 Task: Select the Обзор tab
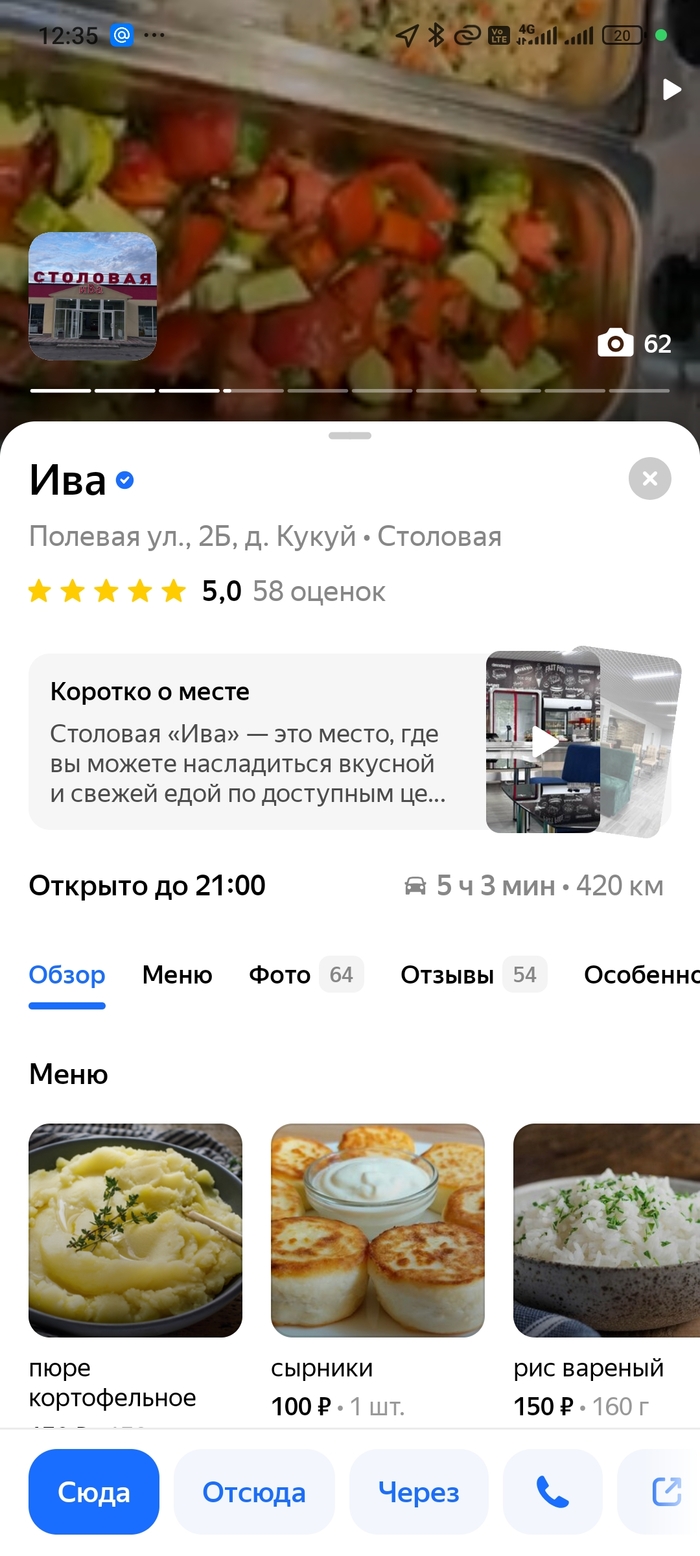(x=67, y=975)
